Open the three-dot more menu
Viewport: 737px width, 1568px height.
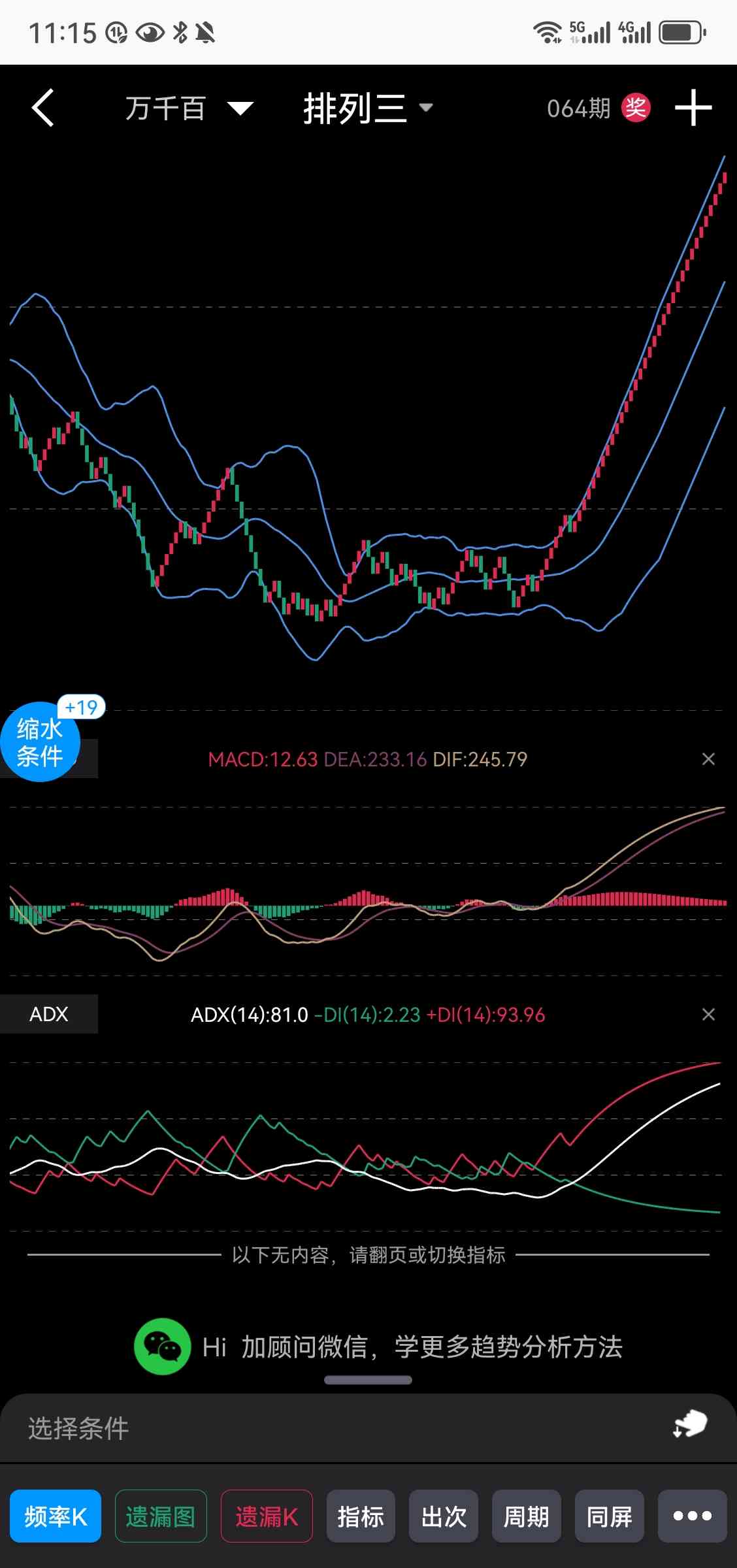[692, 1516]
